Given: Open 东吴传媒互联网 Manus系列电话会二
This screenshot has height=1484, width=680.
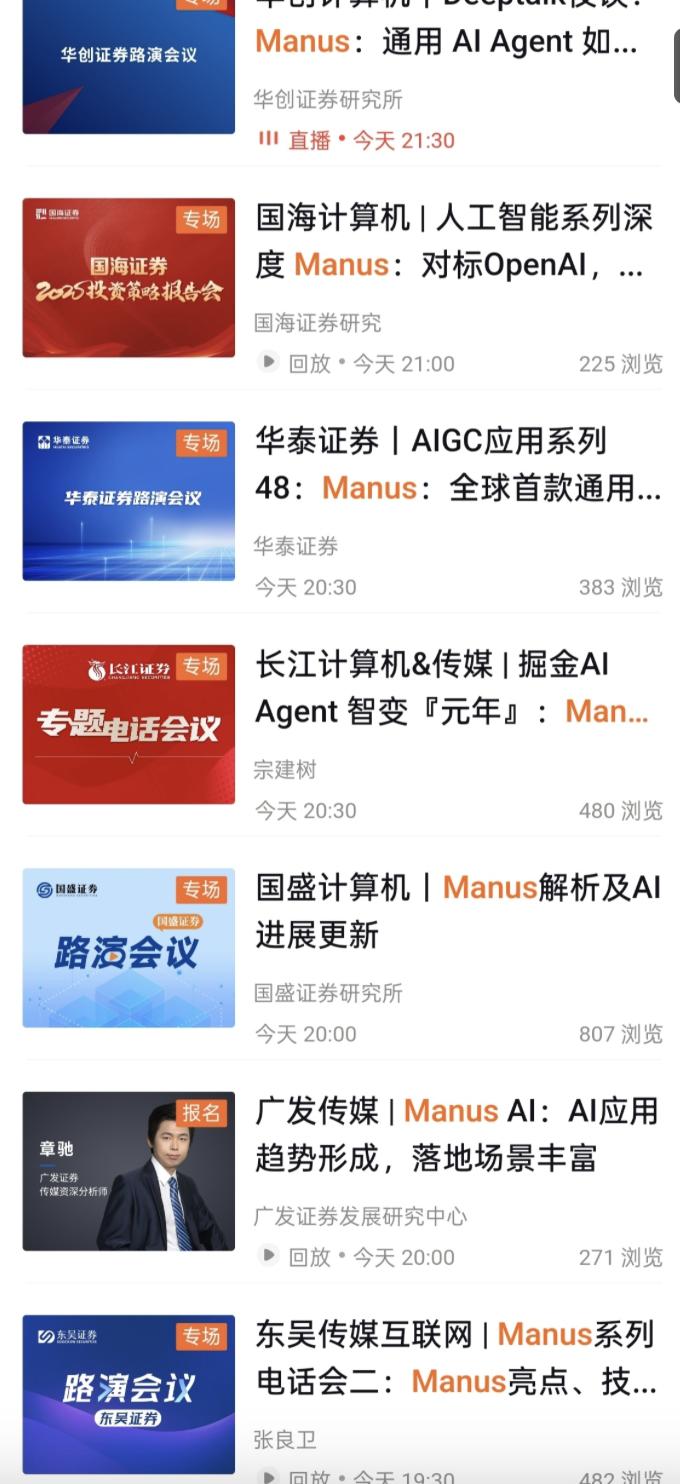Looking at the screenshot, I should pos(455,1357).
